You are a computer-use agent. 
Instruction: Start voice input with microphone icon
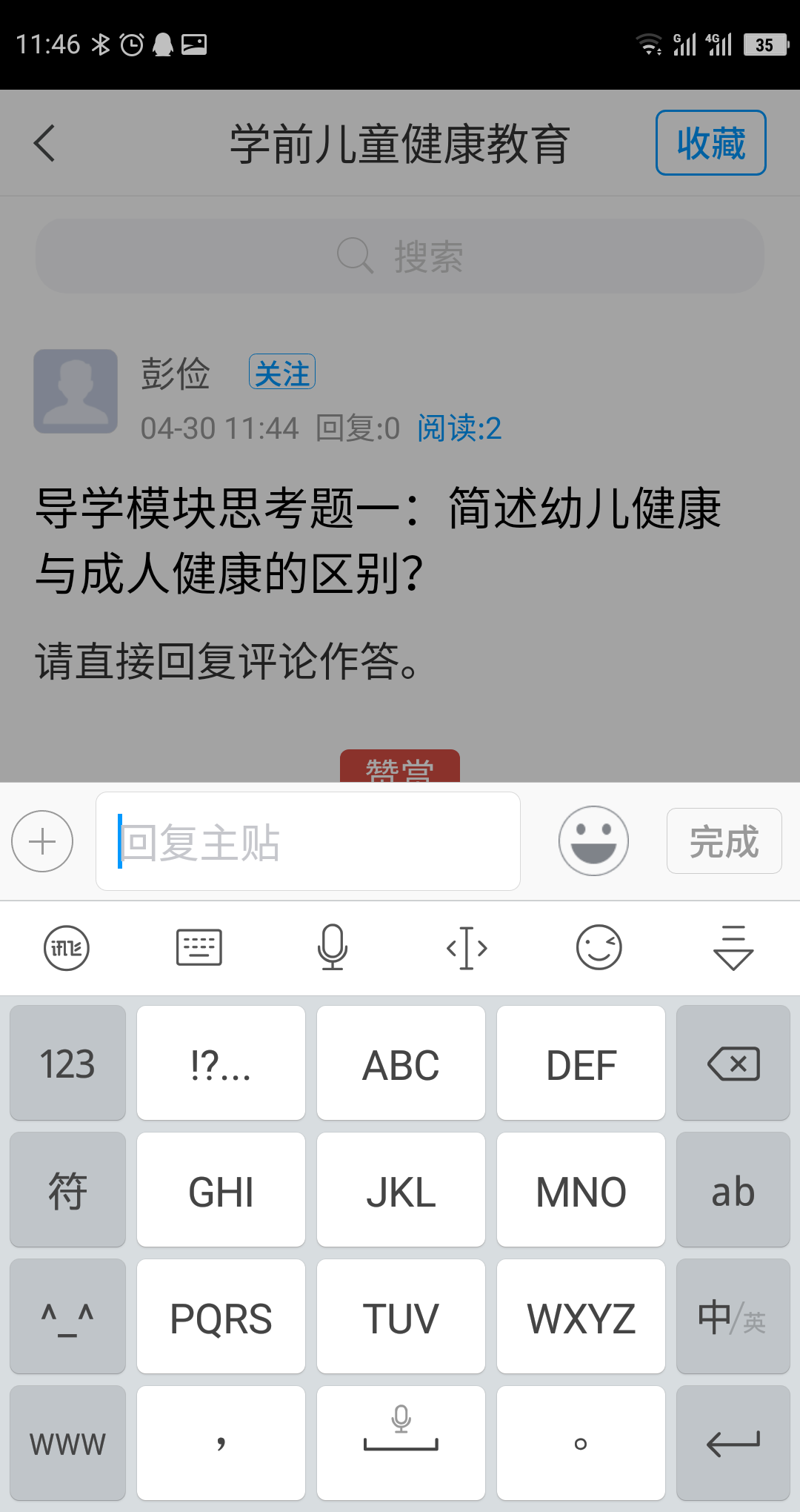coord(333,948)
